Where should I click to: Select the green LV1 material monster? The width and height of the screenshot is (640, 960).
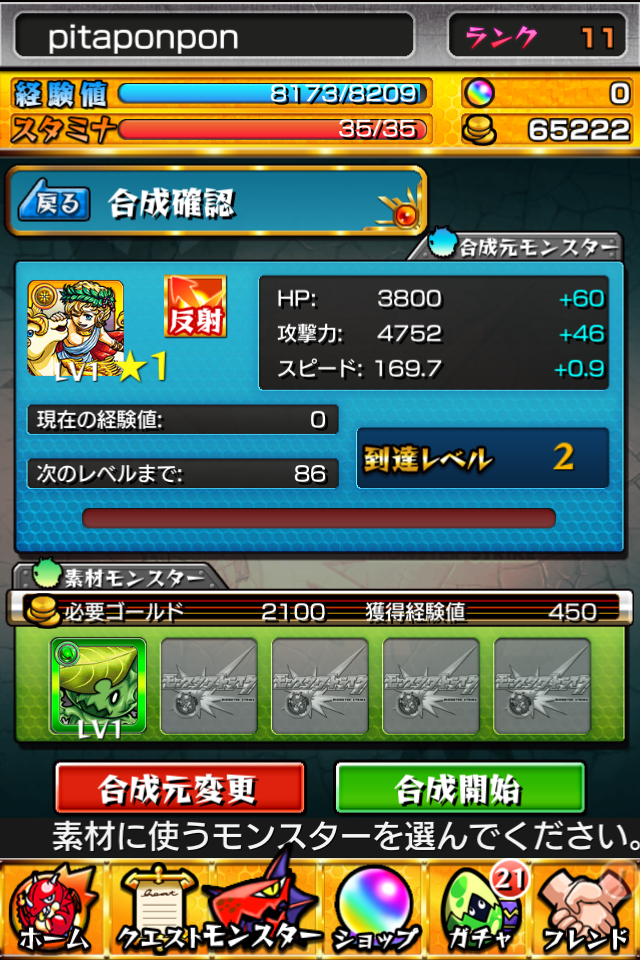(98, 687)
